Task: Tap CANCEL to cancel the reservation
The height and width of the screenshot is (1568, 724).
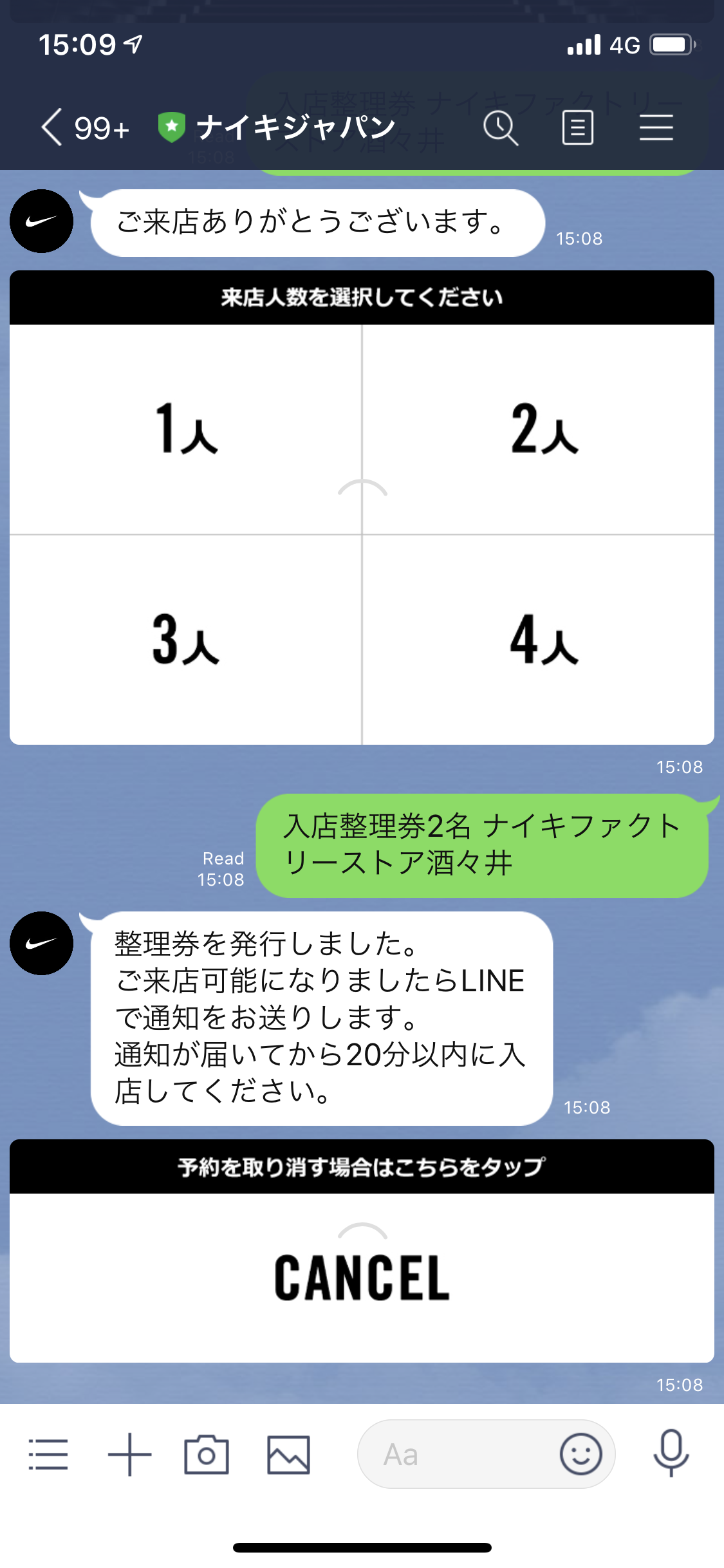Action: coord(362,1277)
